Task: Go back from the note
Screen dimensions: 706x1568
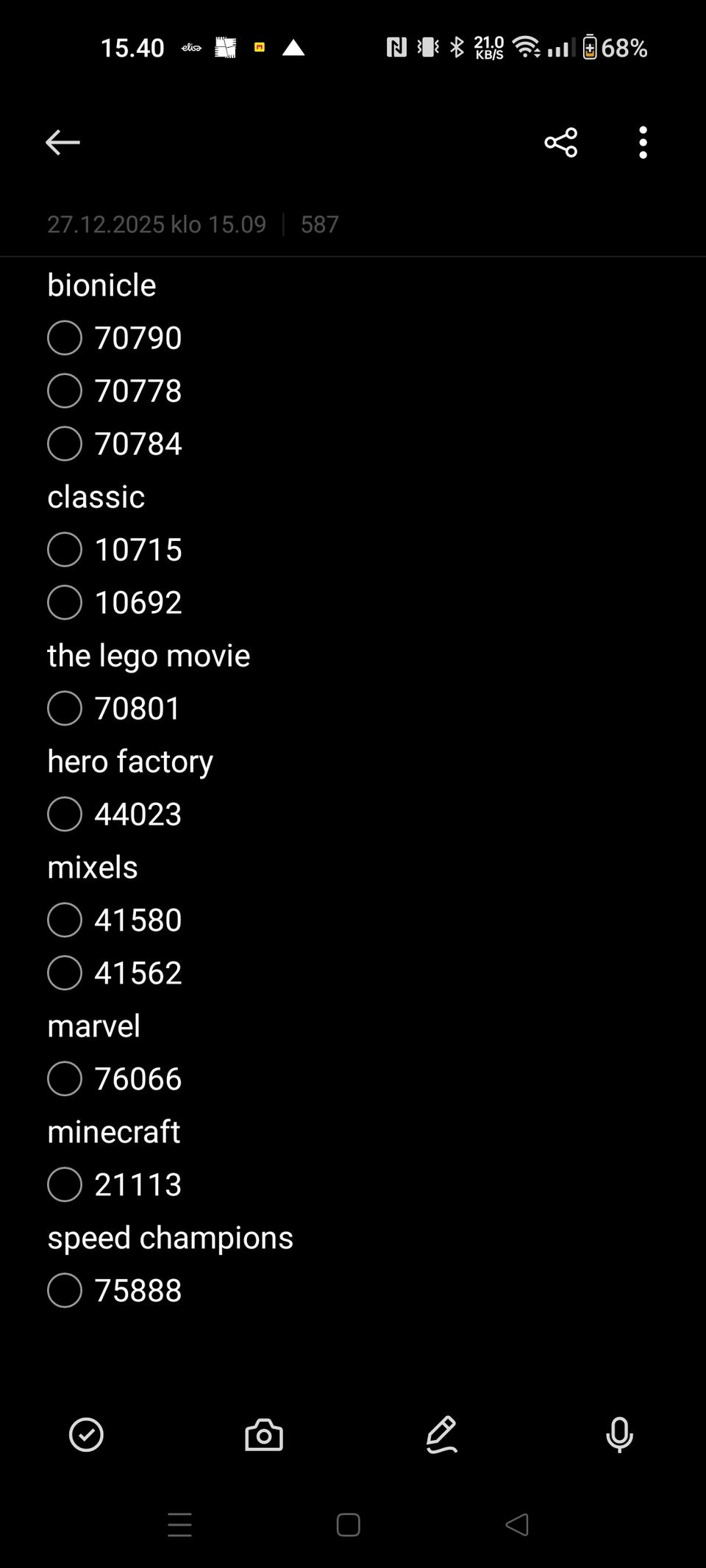Action: pyautogui.click(x=63, y=142)
